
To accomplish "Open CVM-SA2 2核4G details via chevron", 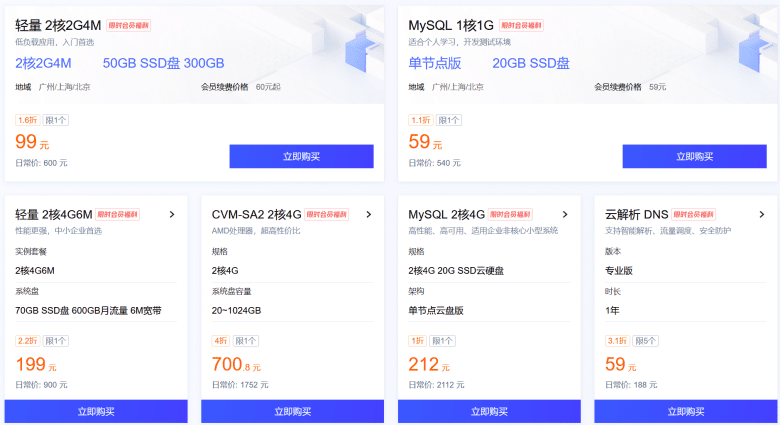I will tap(369, 214).
